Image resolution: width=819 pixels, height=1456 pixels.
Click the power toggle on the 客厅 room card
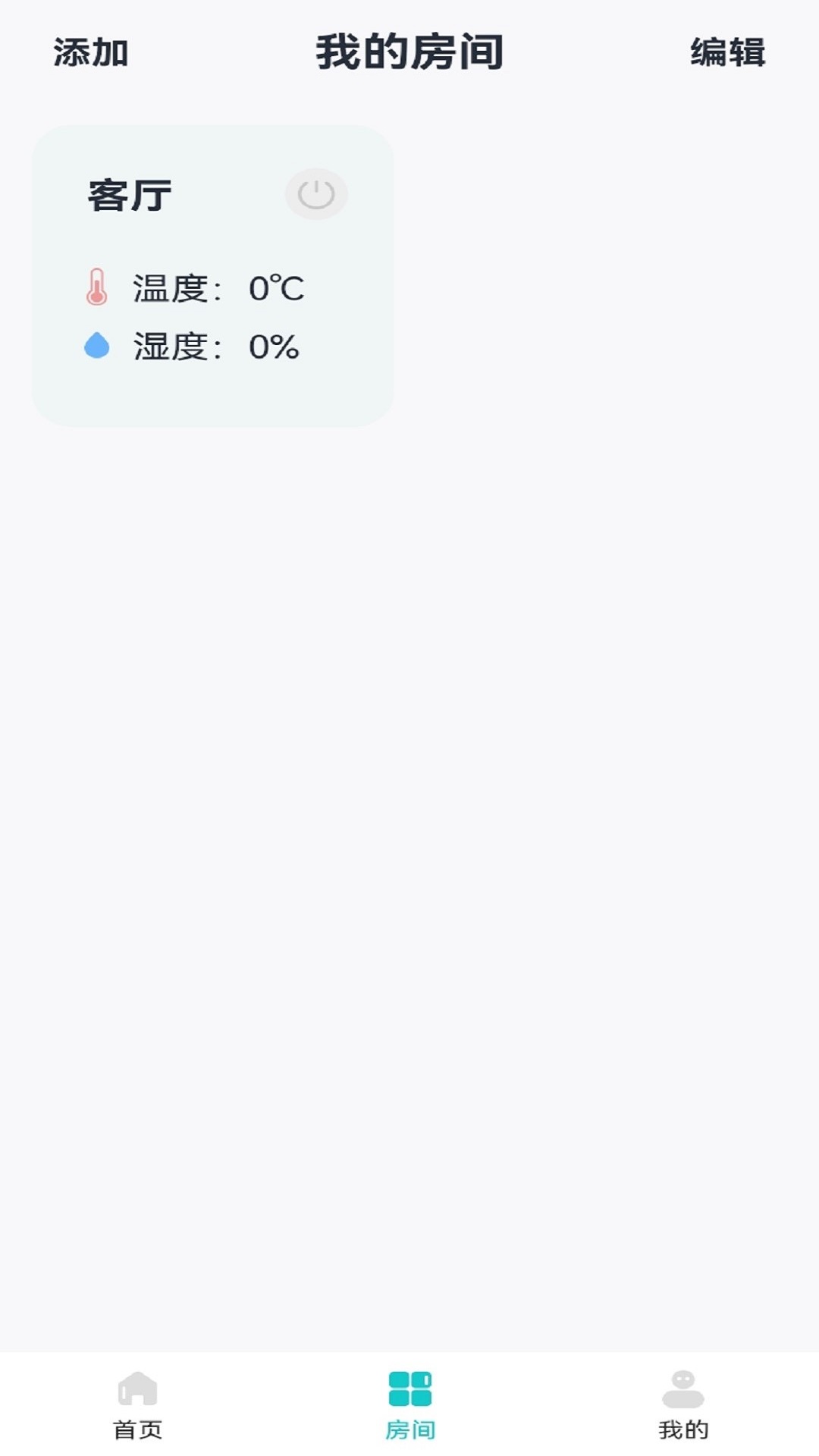317,194
